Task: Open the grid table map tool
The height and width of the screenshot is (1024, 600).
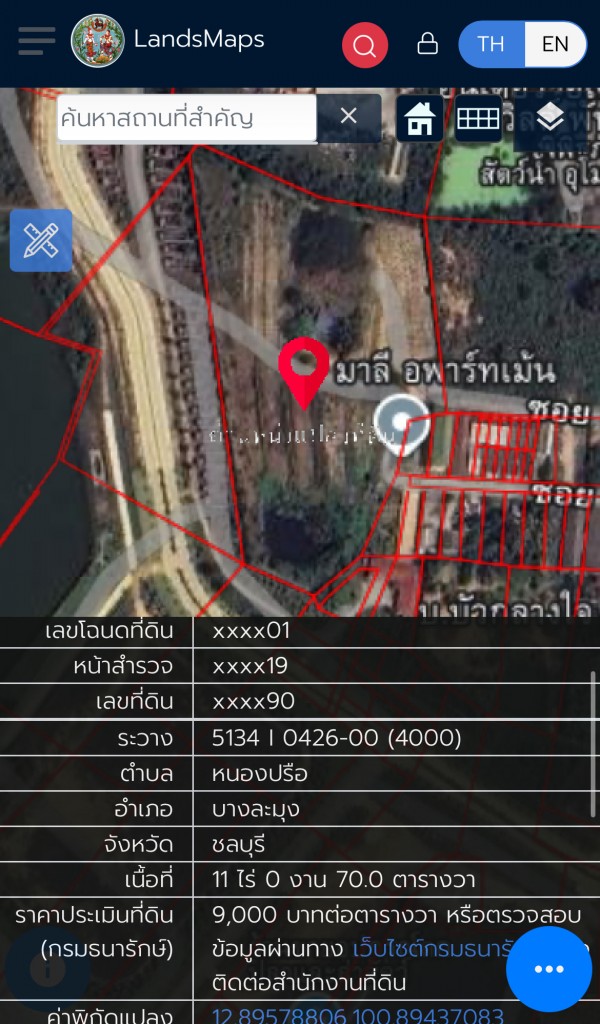Action: click(478, 119)
